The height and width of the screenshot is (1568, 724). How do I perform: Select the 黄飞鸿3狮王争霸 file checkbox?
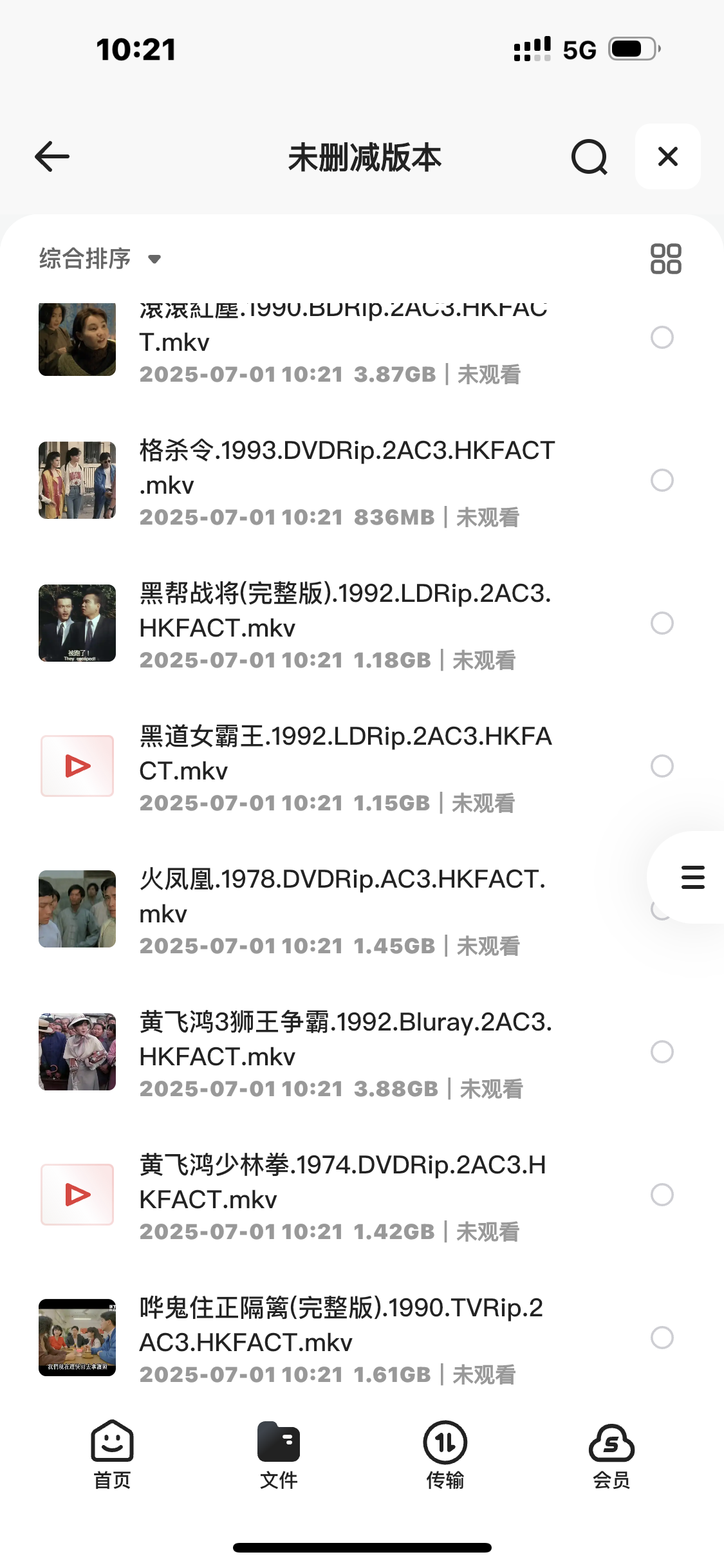(662, 1052)
